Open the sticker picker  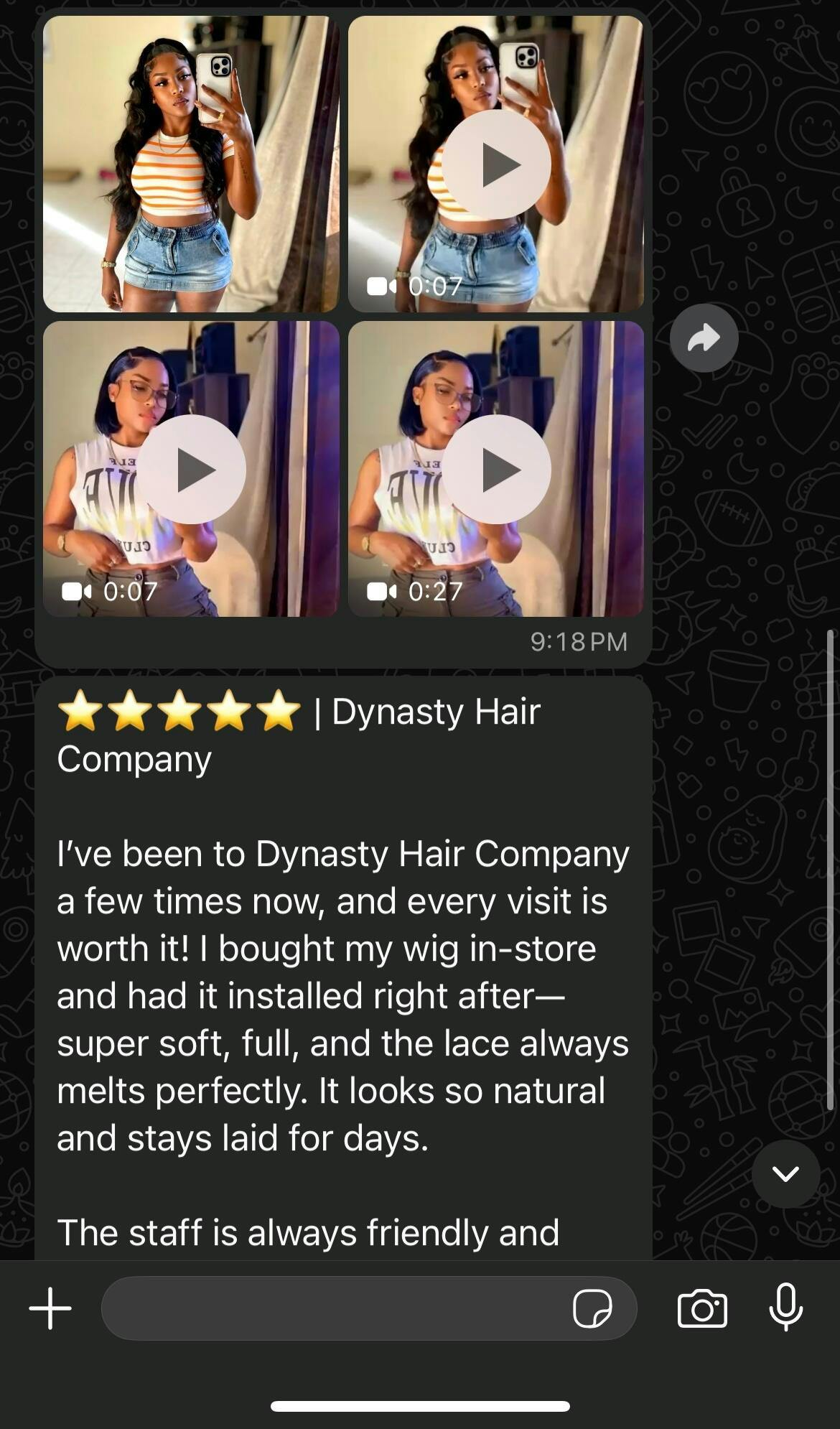592,1308
